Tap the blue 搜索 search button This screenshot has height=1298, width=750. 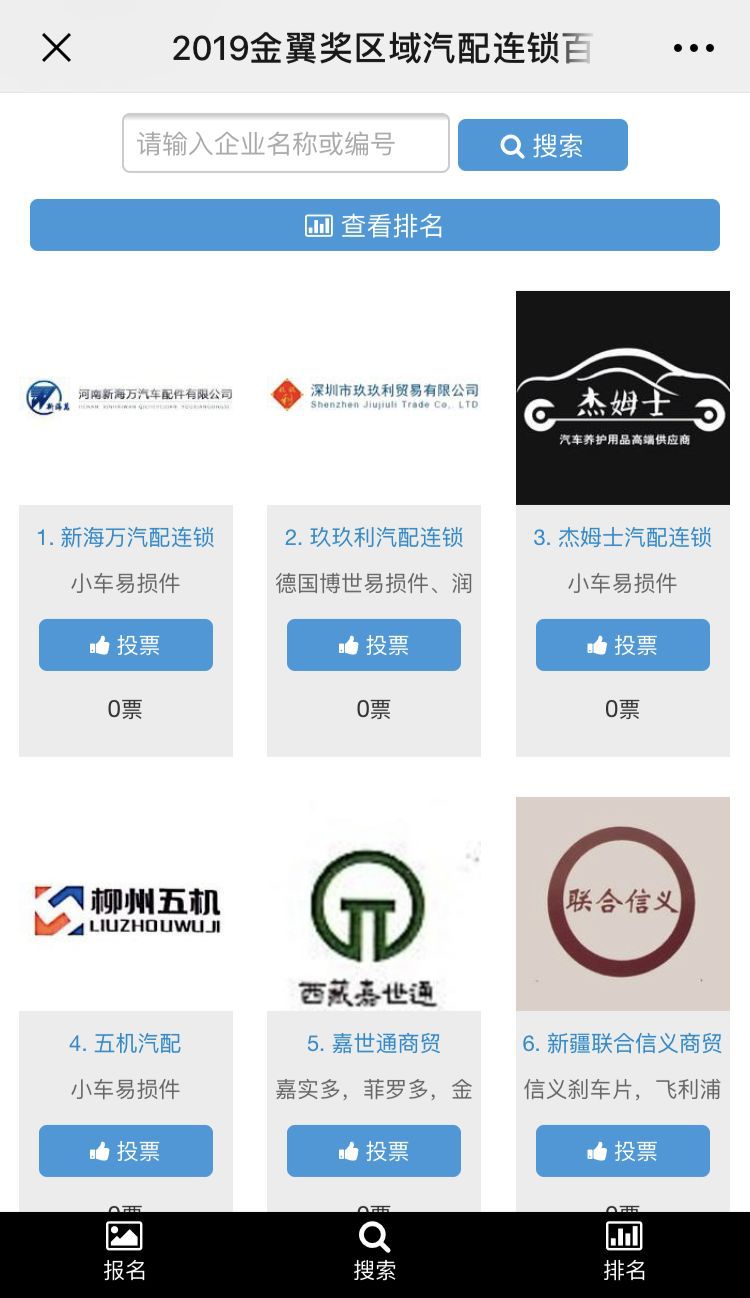pyautogui.click(x=542, y=145)
